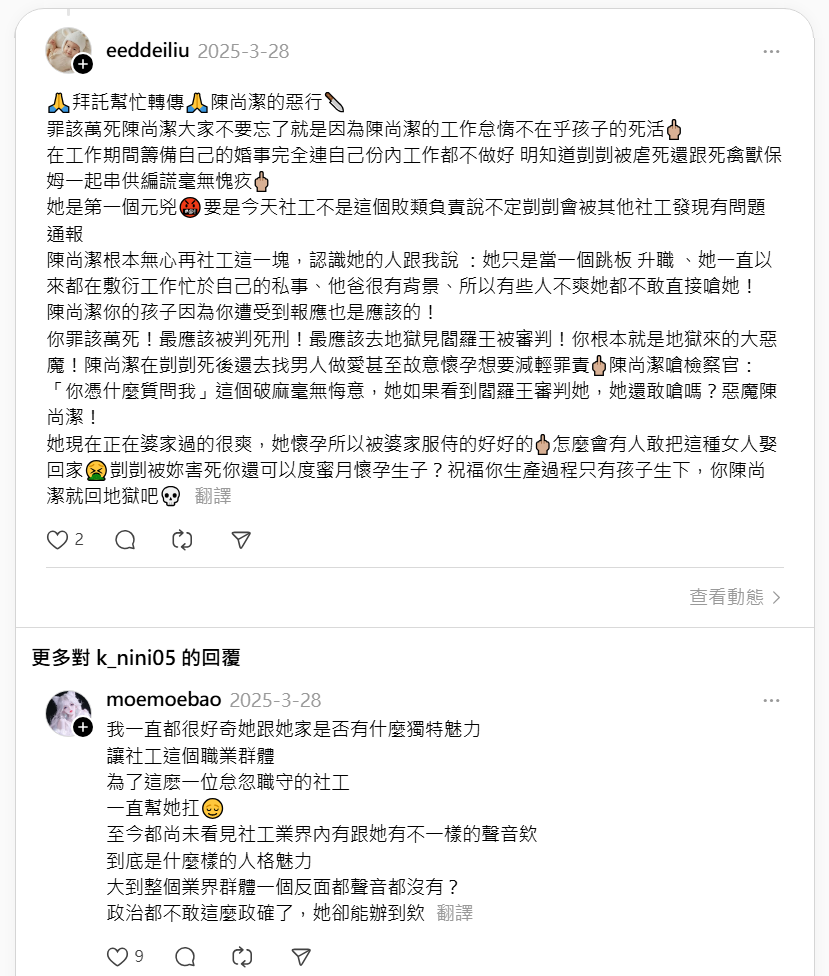Repost eeddeiliu's post
The height and width of the screenshot is (976, 829).
(x=182, y=540)
